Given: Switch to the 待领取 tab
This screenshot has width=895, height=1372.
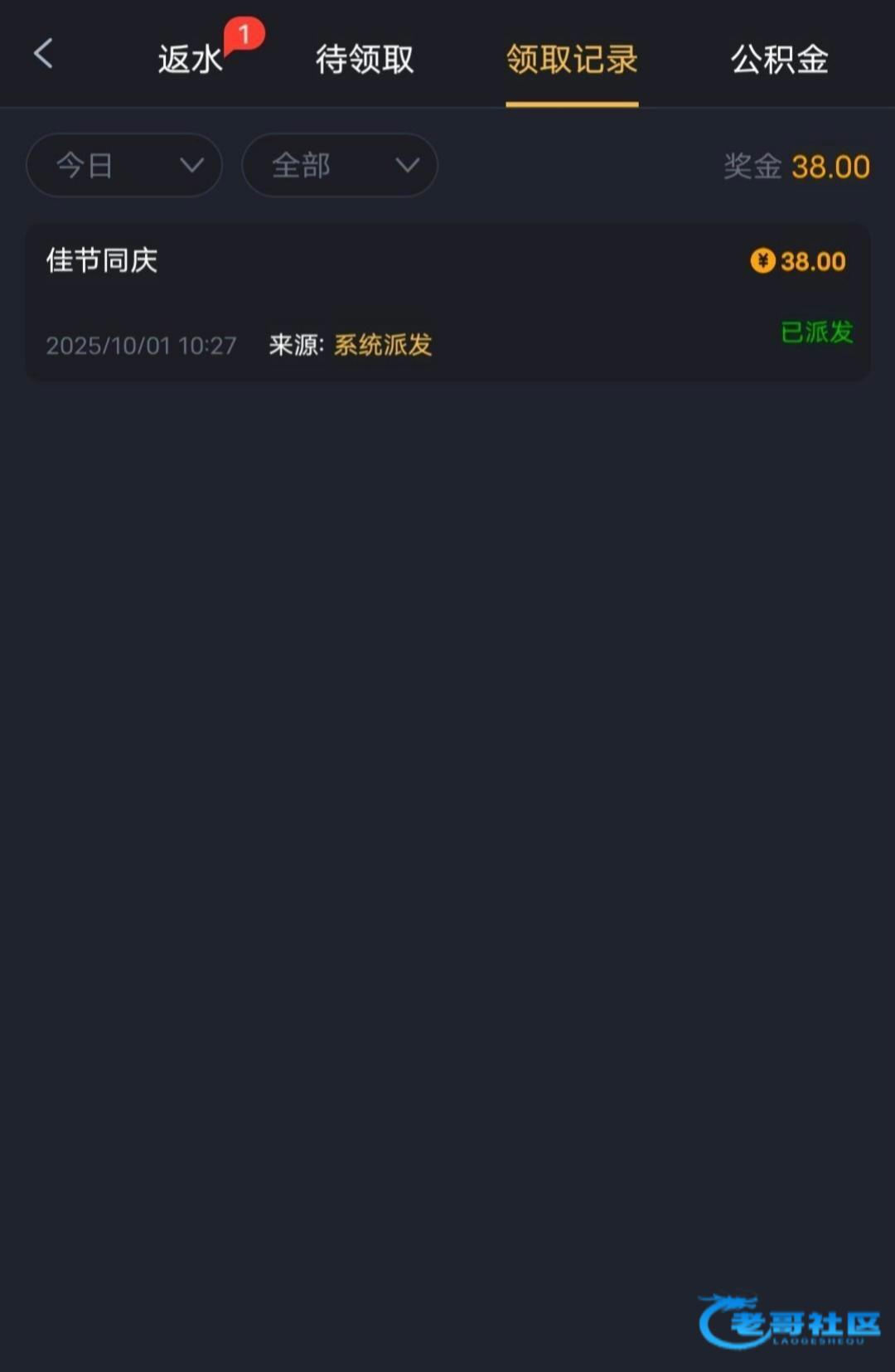Looking at the screenshot, I should 365,59.
